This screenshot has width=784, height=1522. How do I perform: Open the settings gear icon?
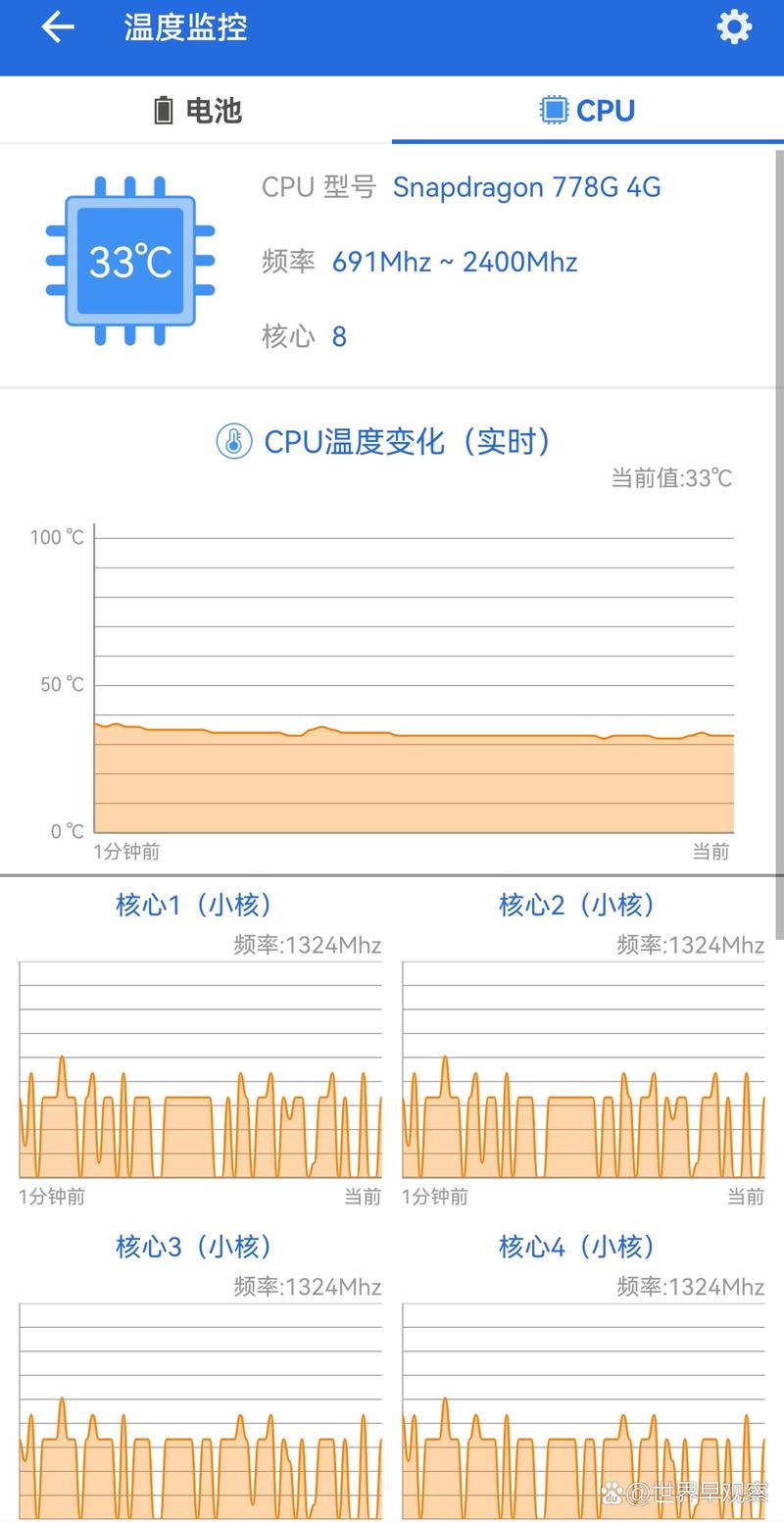point(733,28)
